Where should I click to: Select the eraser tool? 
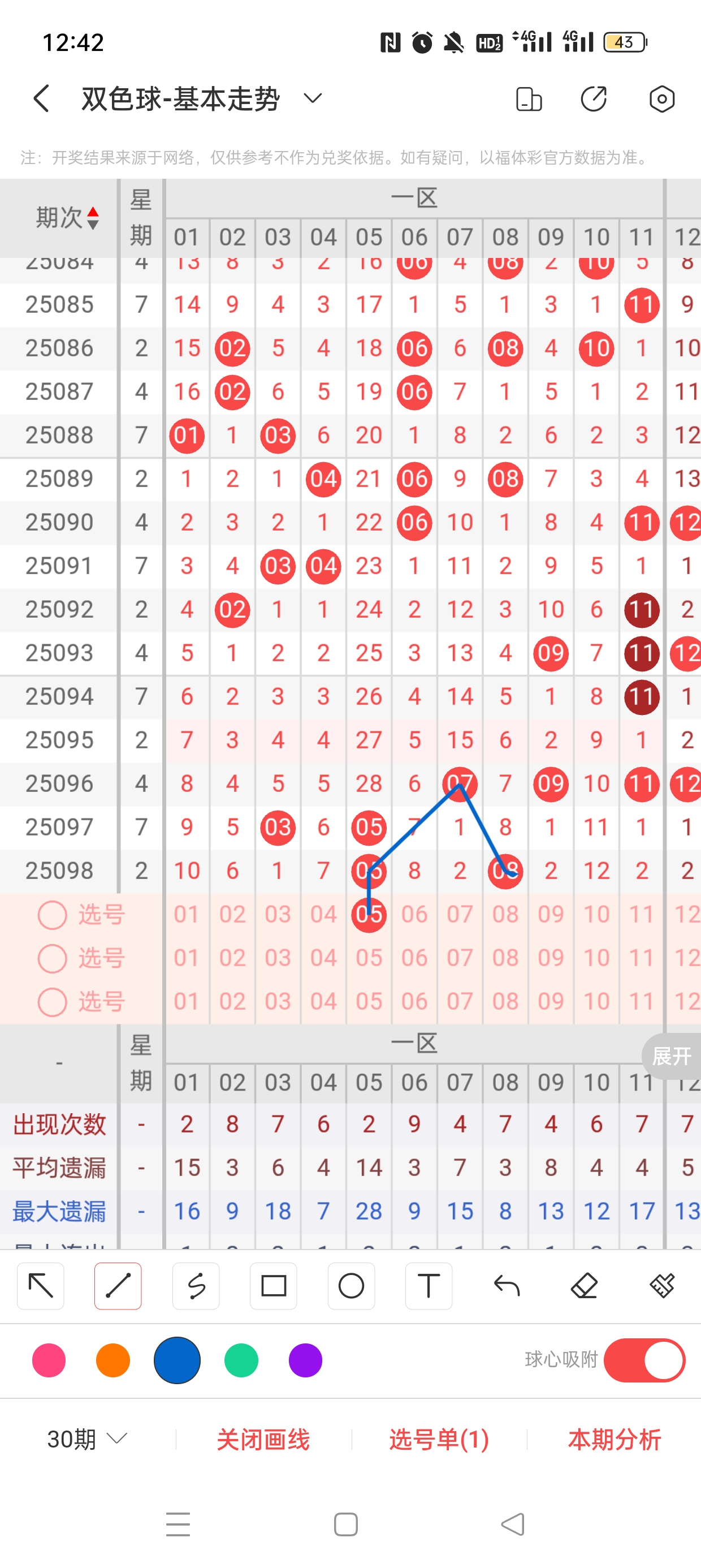pyautogui.click(x=584, y=1286)
